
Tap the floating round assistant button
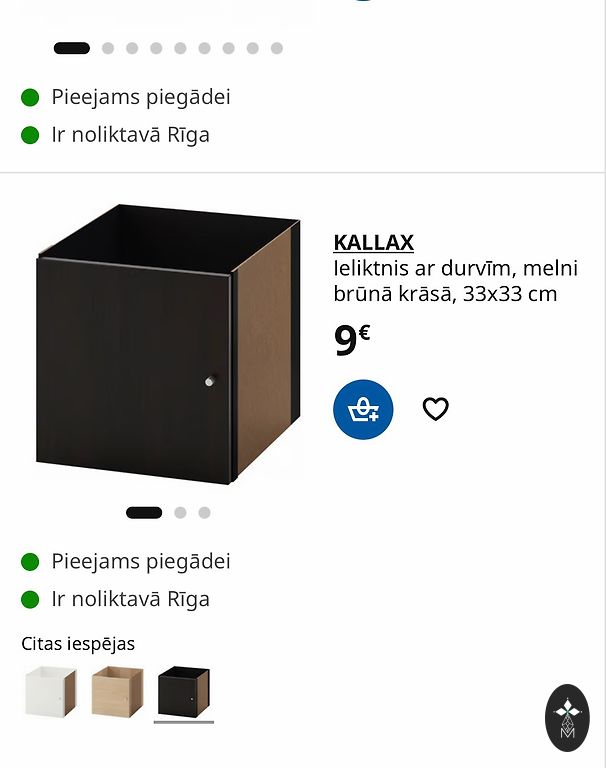(567, 718)
